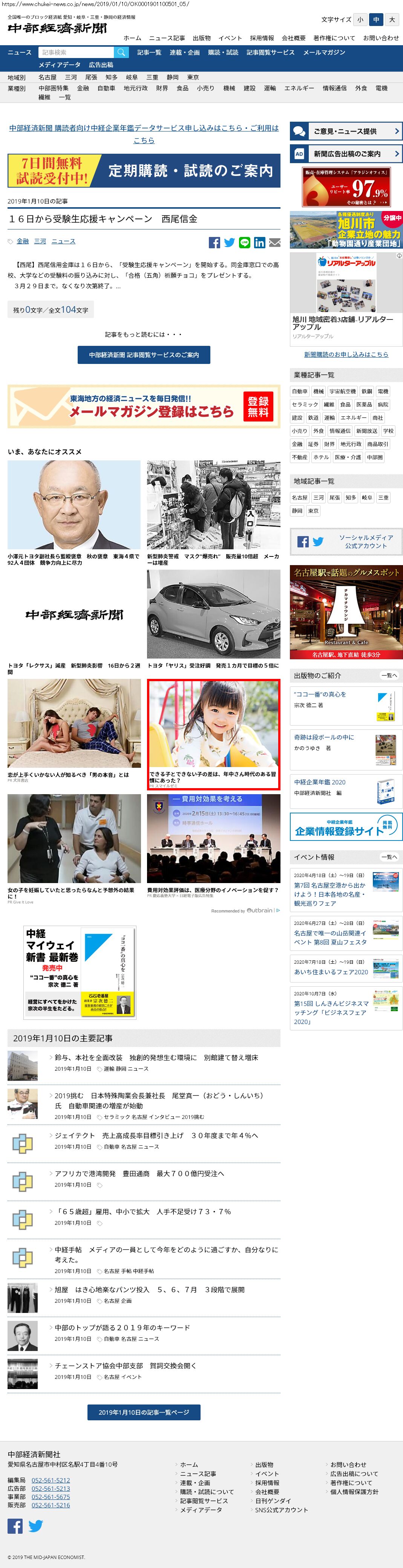This screenshot has height=1568, width=403.
Task: Share the article via LINE
Action: pyautogui.click(x=245, y=243)
